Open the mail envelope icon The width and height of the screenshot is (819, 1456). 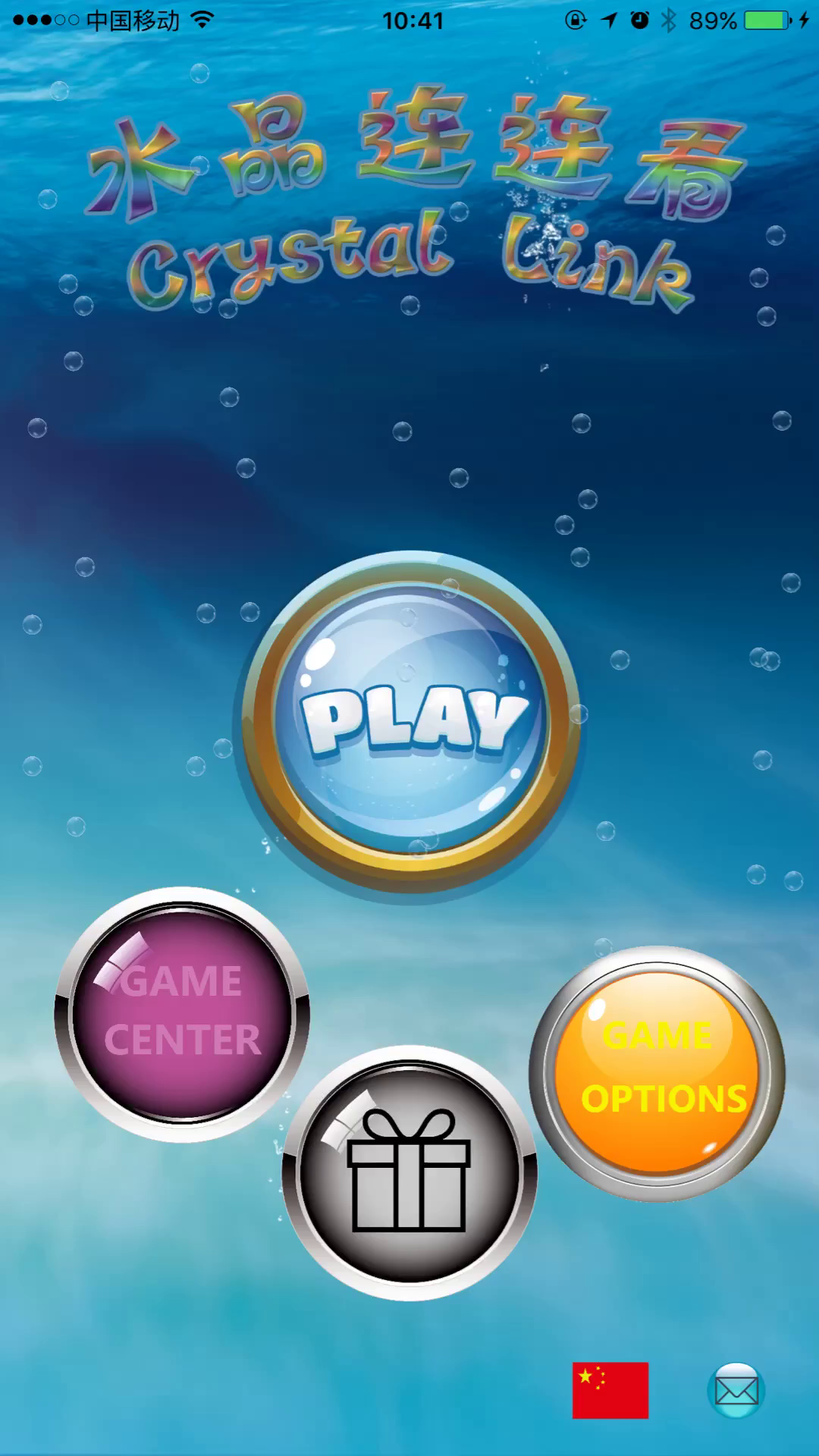[x=736, y=1390]
